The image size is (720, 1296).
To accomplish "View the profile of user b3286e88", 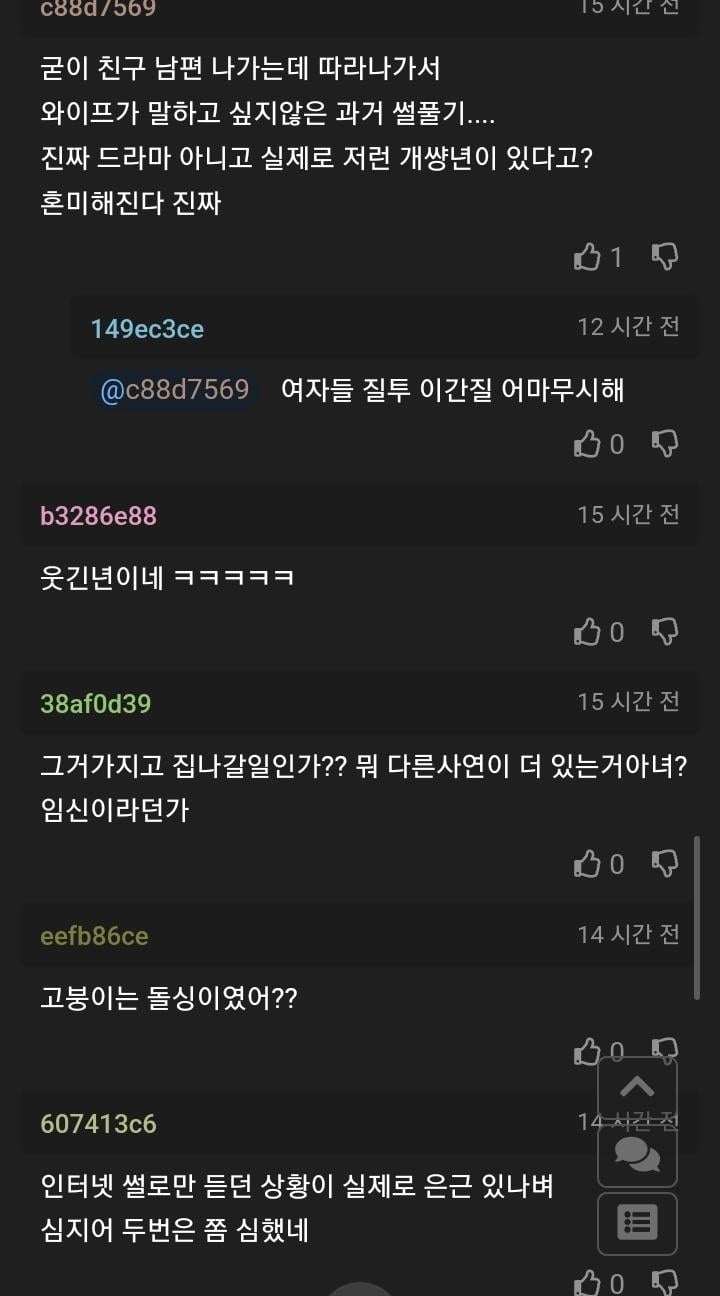I will click(x=98, y=516).
